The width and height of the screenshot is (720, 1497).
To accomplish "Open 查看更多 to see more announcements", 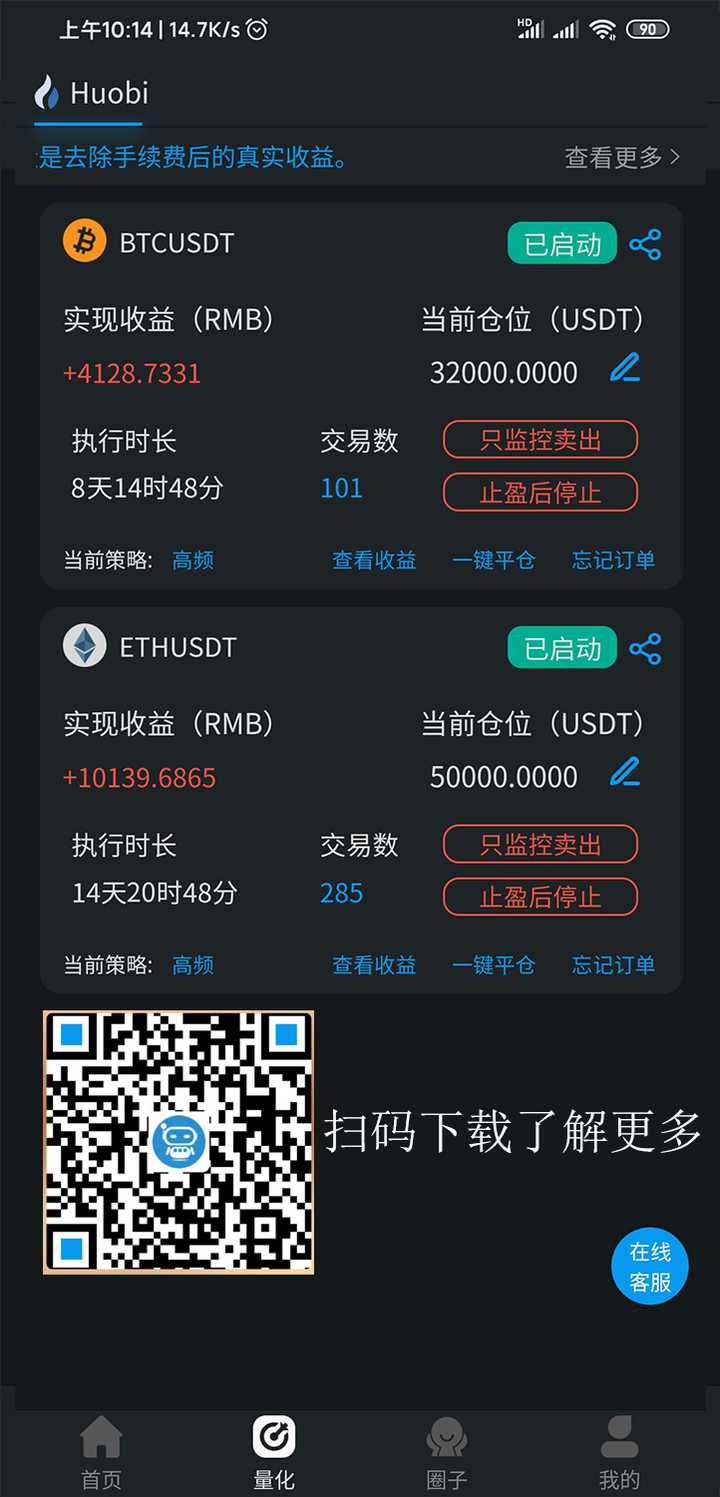I will (x=613, y=158).
